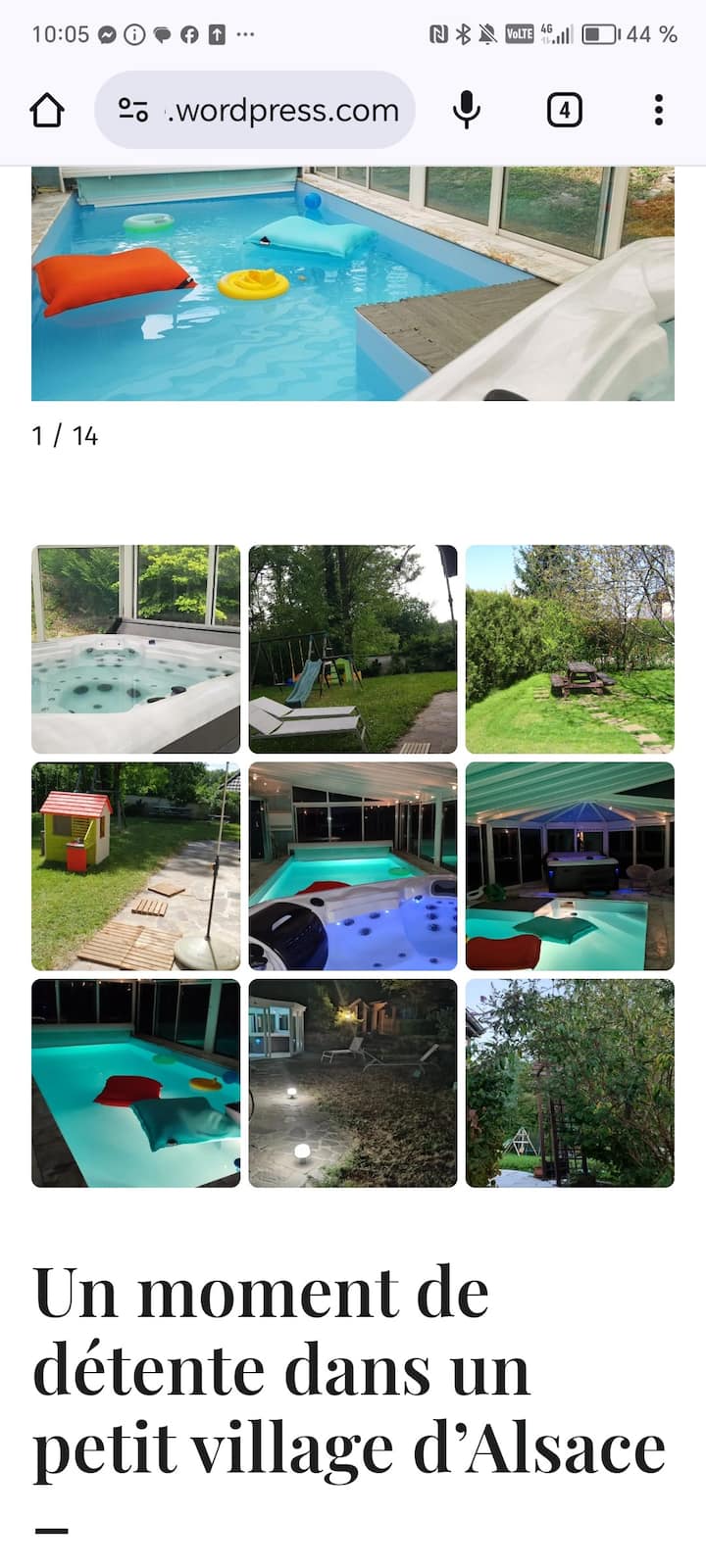Viewport: 706px width, 1568px height.
Task: View the tree and garden arch photo
Action: tap(570, 1083)
